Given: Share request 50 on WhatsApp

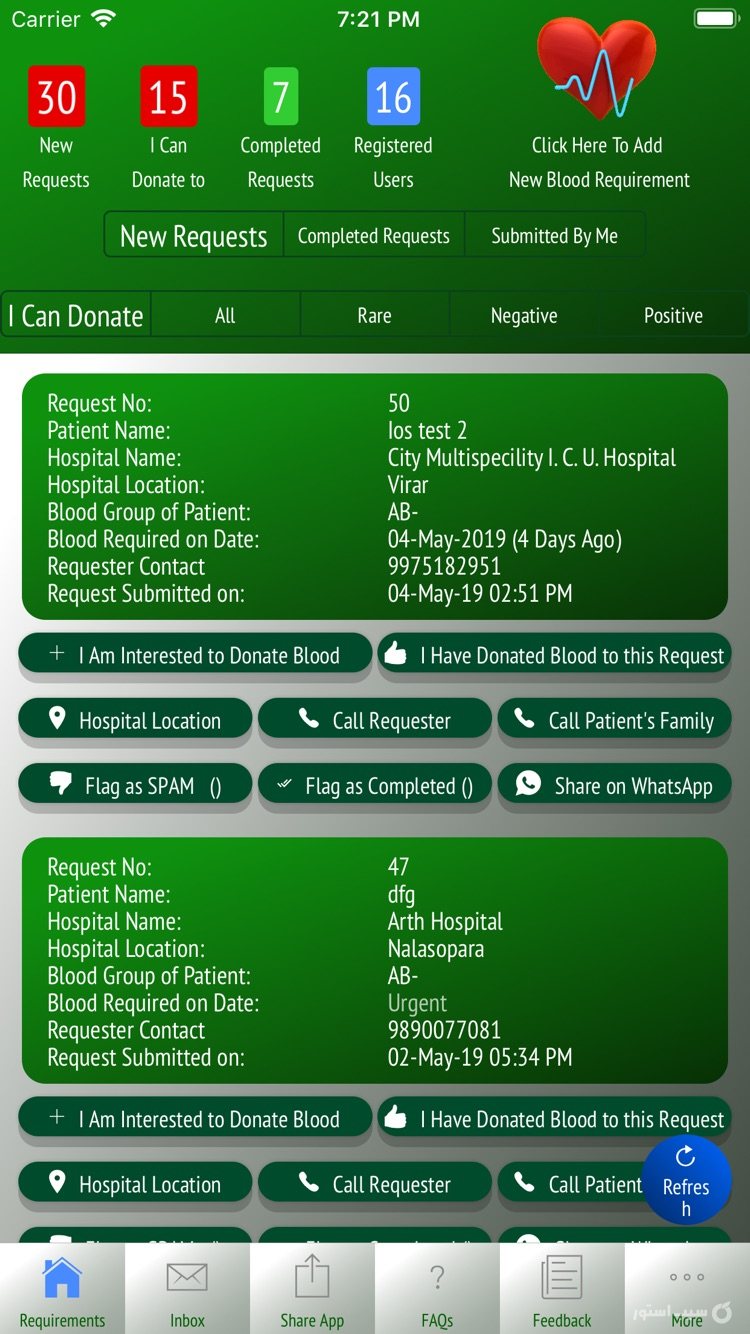Looking at the screenshot, I should point(614,786).
